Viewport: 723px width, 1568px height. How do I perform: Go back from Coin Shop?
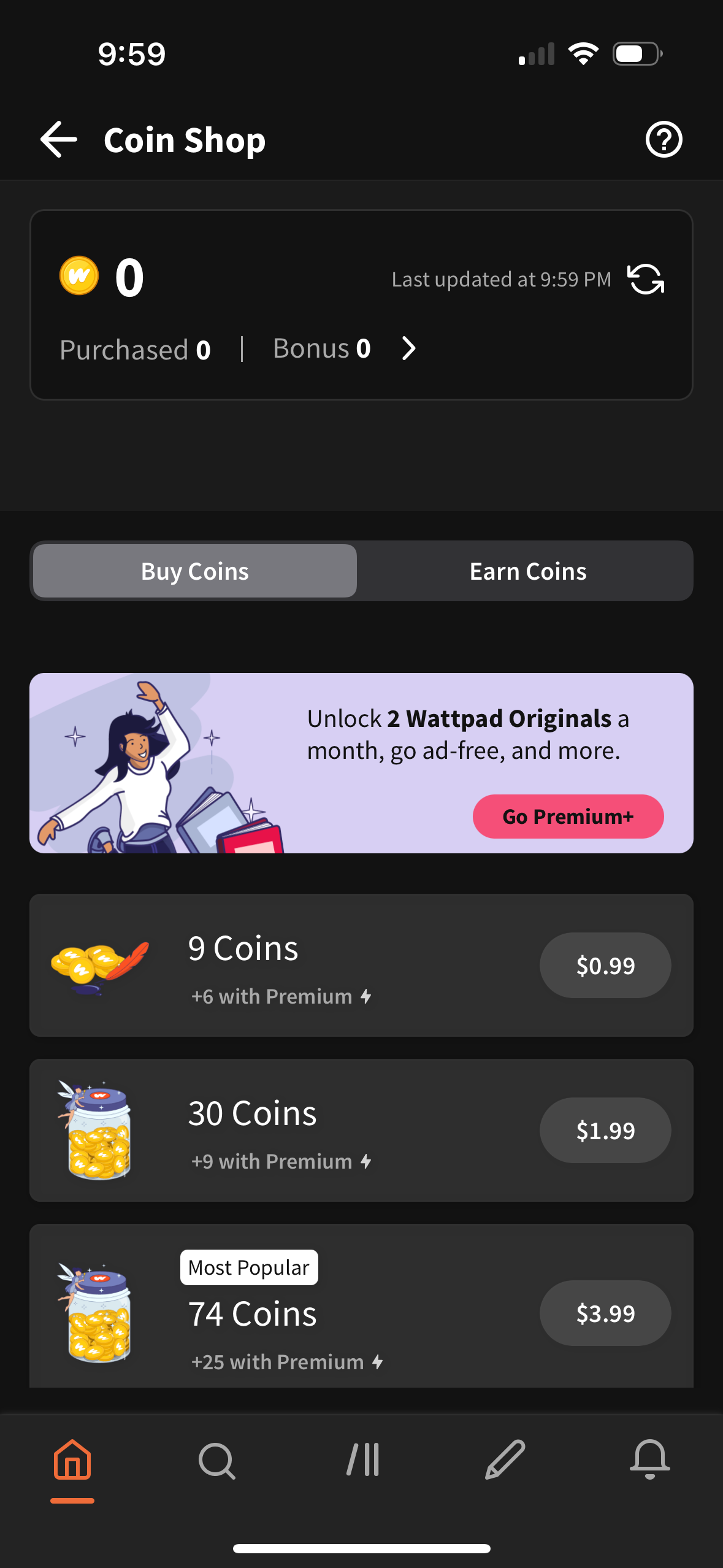(x=59, y=139)
